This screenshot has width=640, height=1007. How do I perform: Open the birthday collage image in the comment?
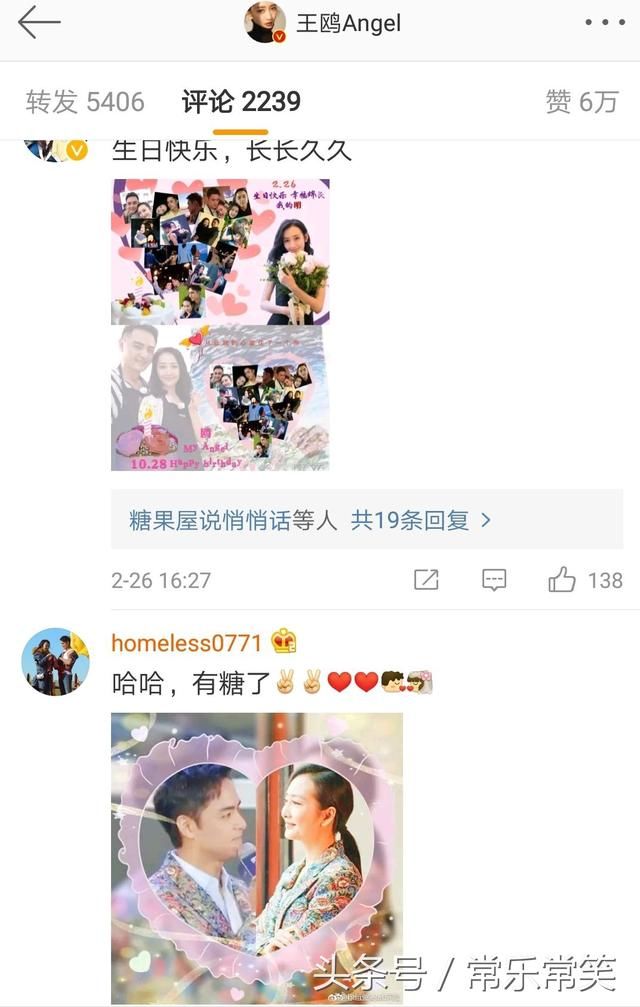pos(220,324)
